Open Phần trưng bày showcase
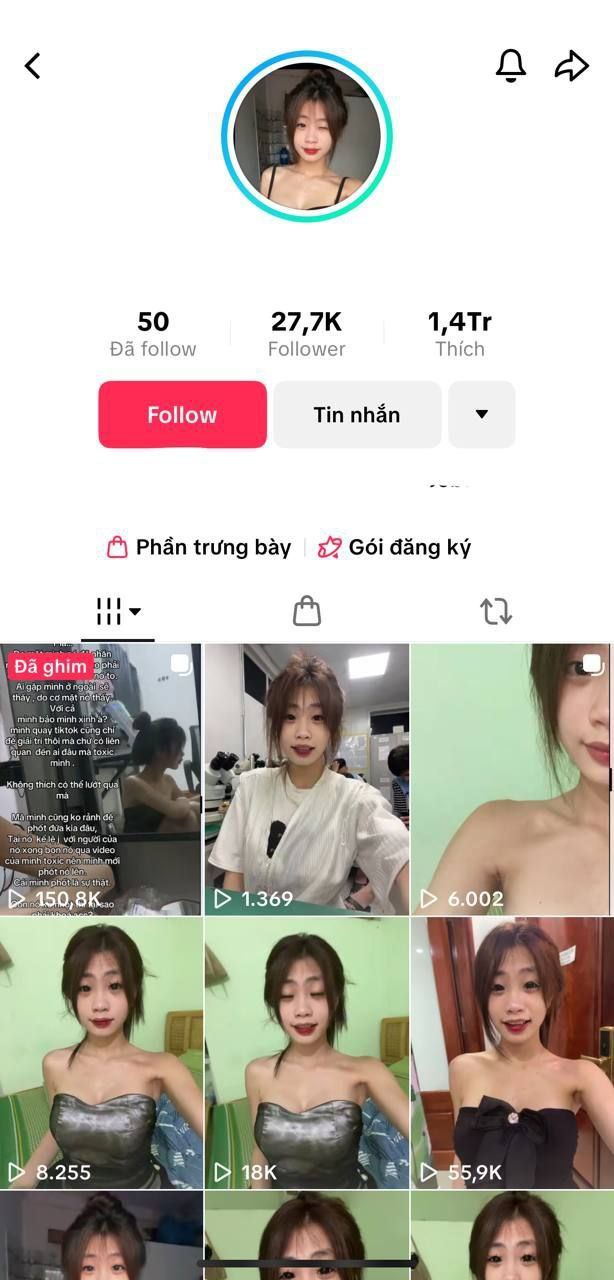 (199, 547)
